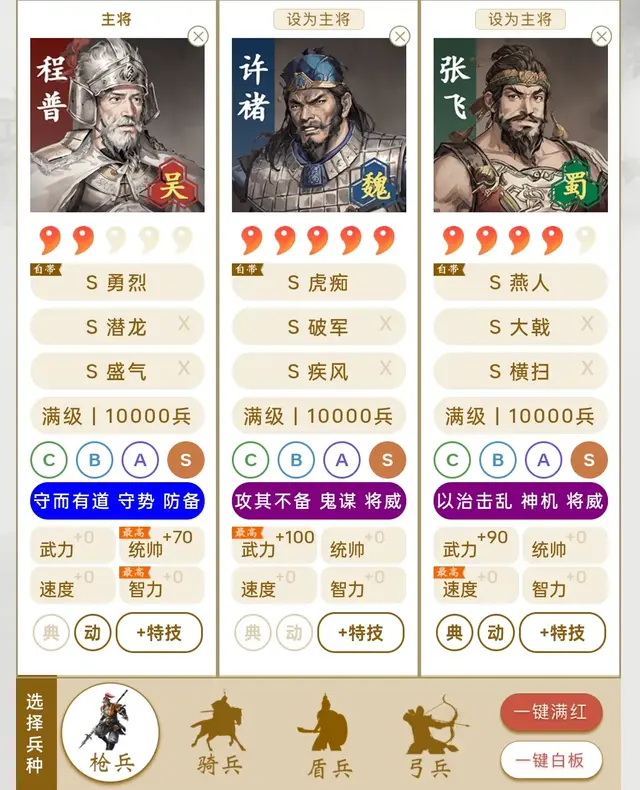Toggle 动 option for 程普
640x790 pixels.
[x=93, y=632]
